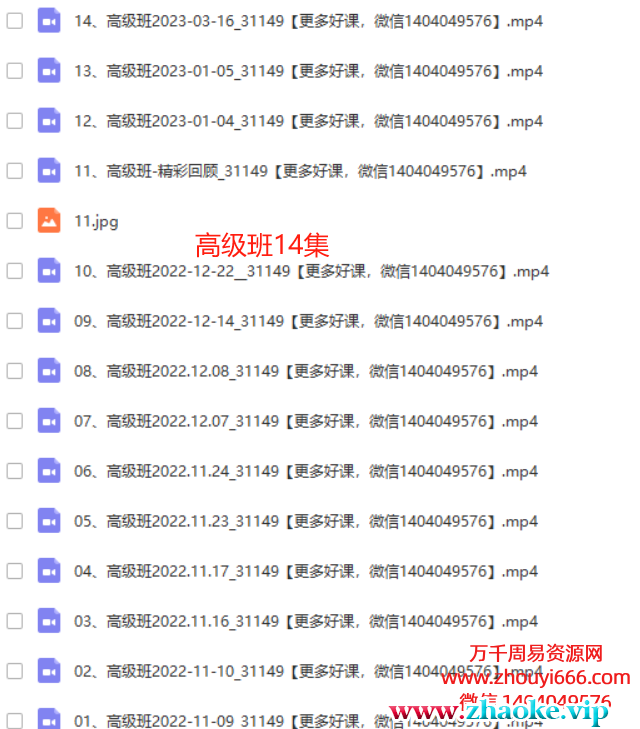640x729 pixels.
Task: Open video 06 高级班2022.11.24
Action: click(300, 471)
